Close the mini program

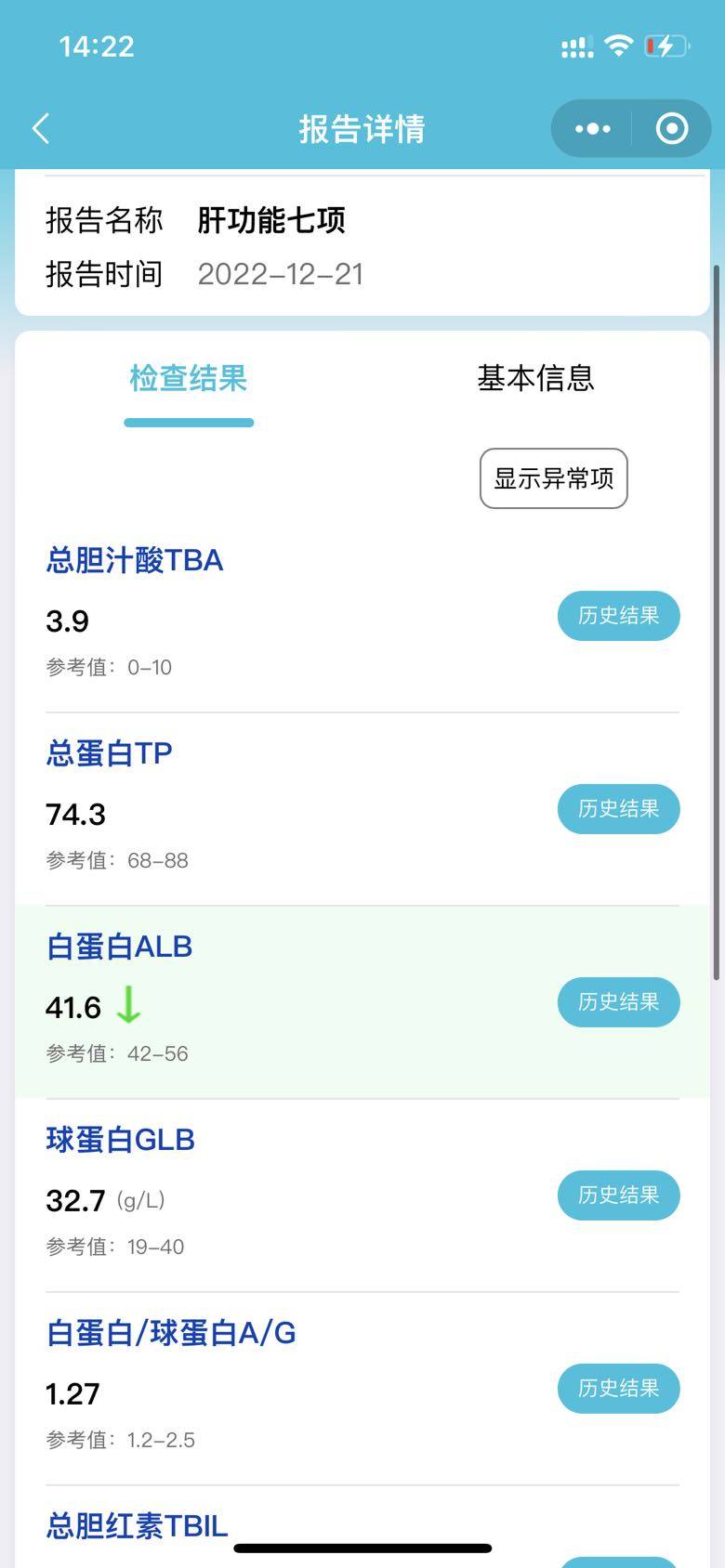[x=671, y=128]
